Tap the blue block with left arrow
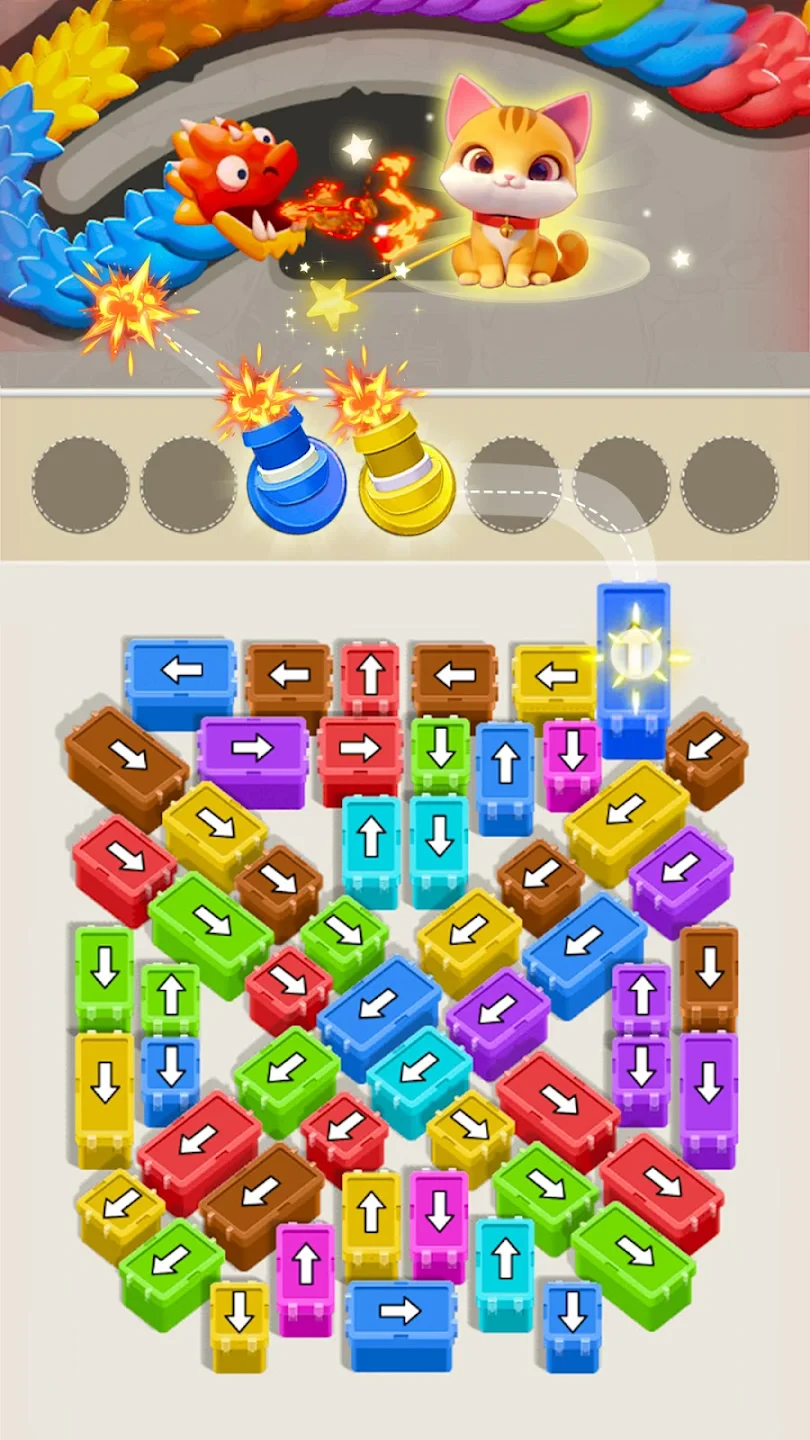 pos(181,670)
